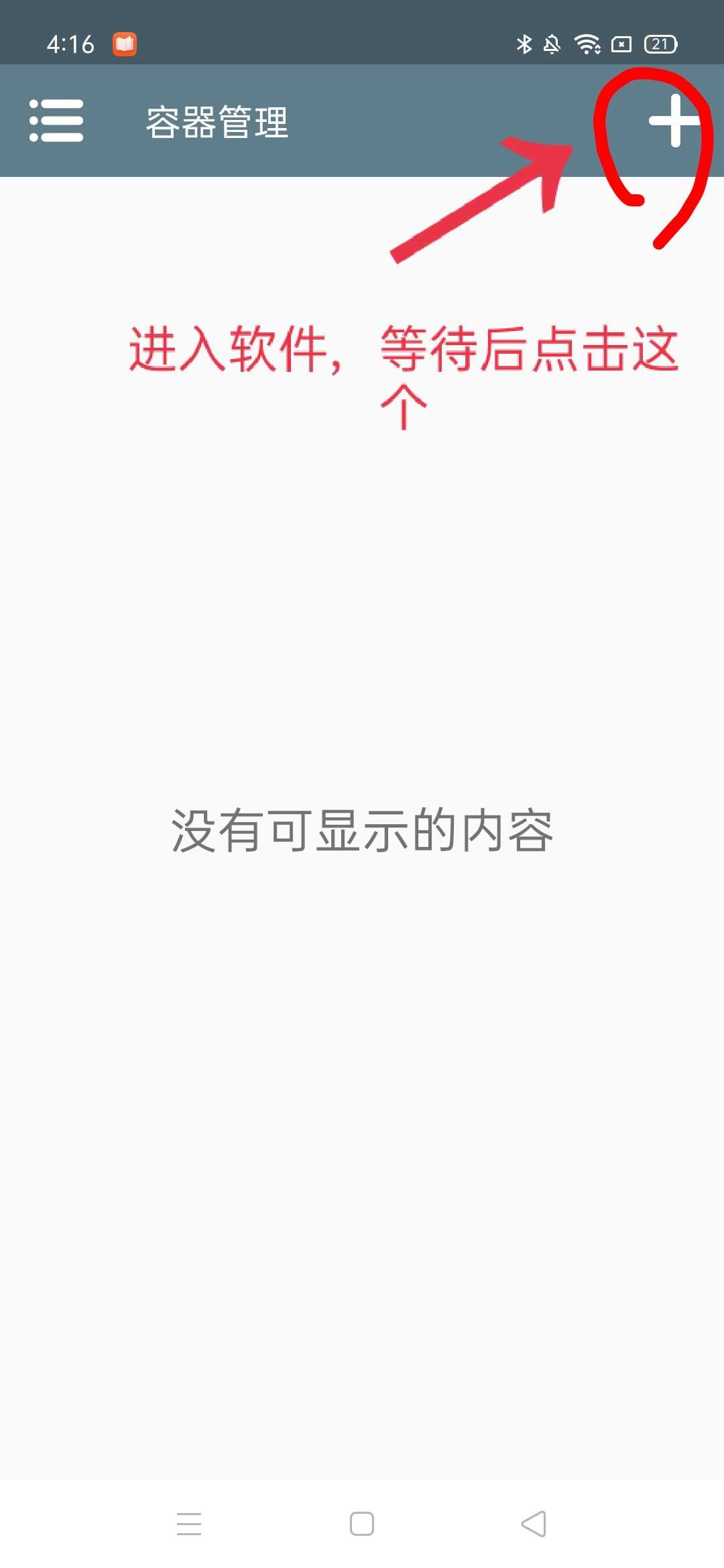Tap the system home button
The image size is (724, 1568).
362,1524
